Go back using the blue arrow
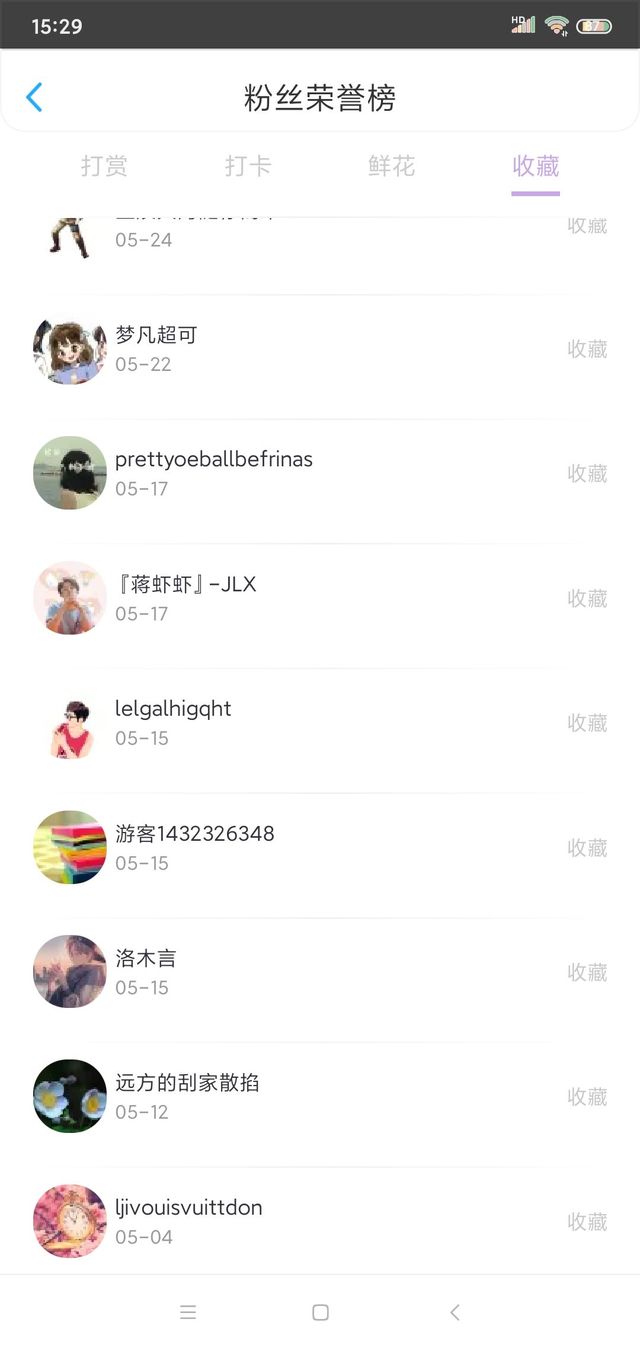The width and height of the screenshot is (640, 1351). tap(34, 97)
